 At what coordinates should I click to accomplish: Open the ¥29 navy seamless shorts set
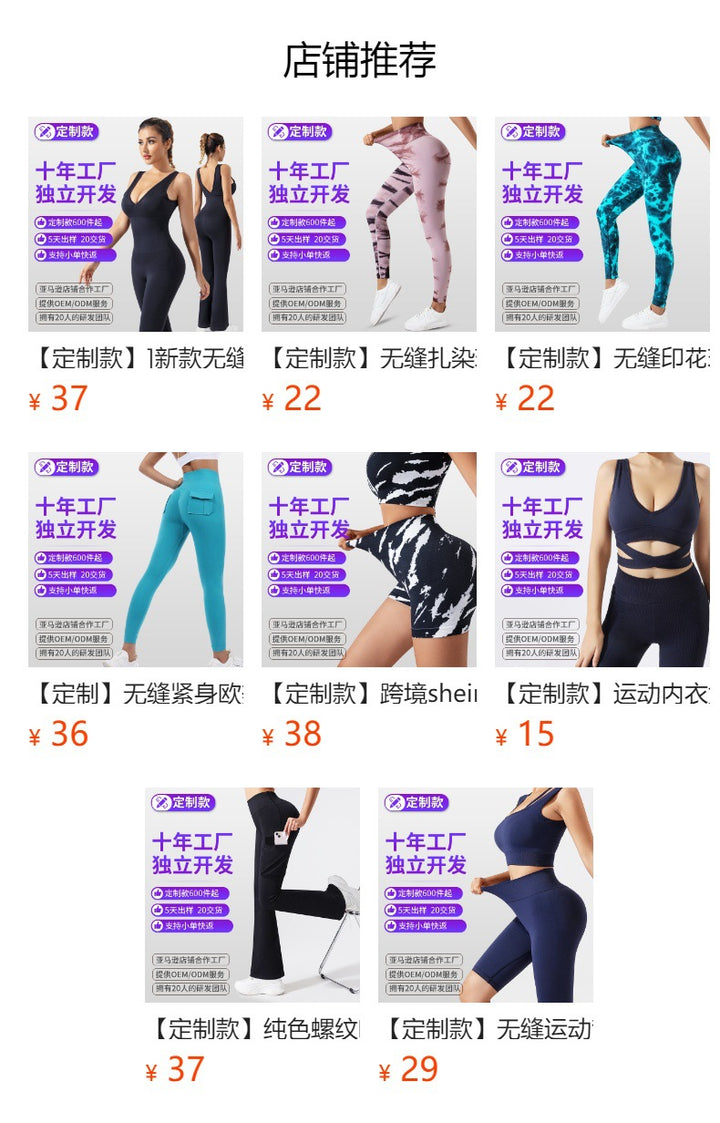tap(485, 894)
